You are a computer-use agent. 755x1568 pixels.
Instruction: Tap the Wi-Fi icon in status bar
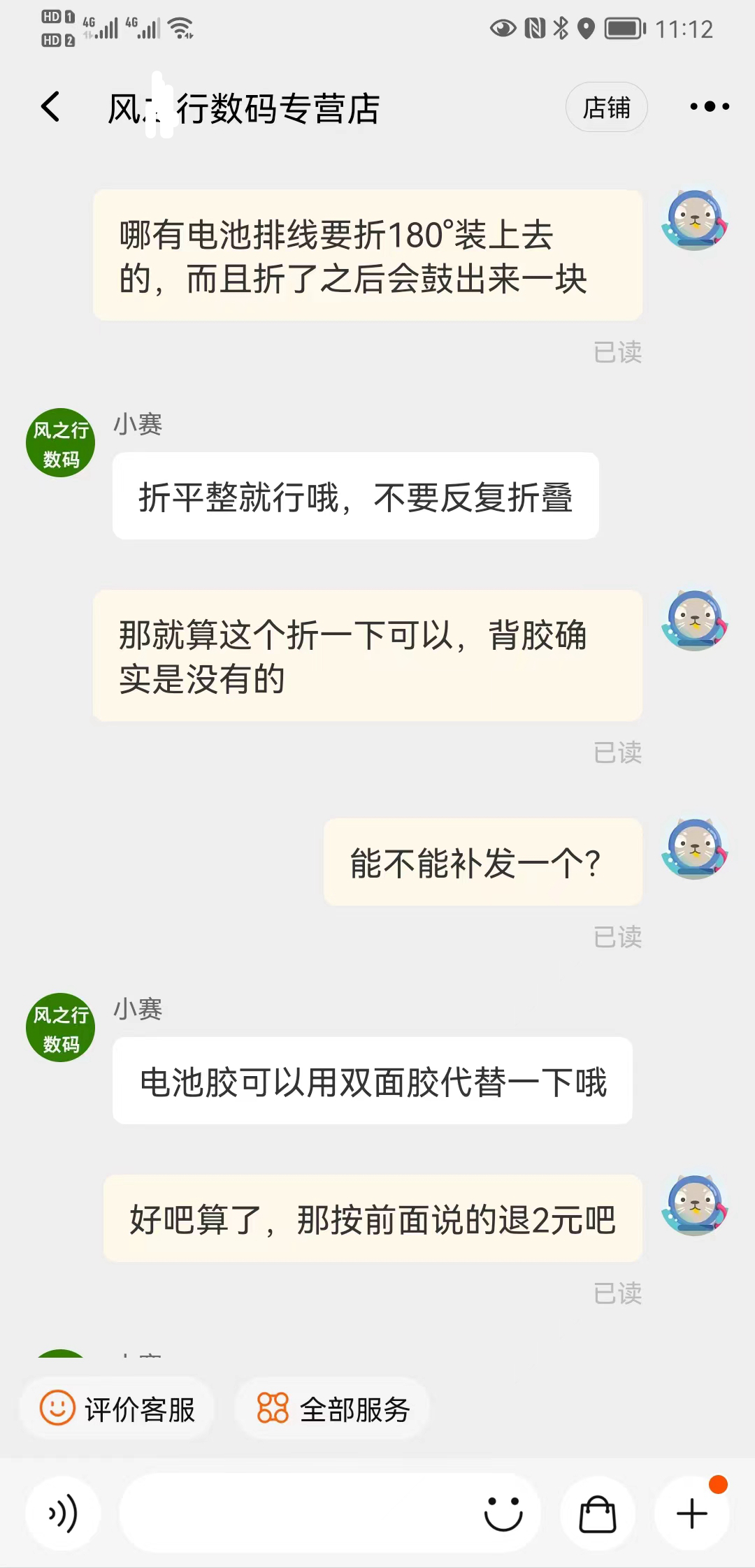(180, 28)
